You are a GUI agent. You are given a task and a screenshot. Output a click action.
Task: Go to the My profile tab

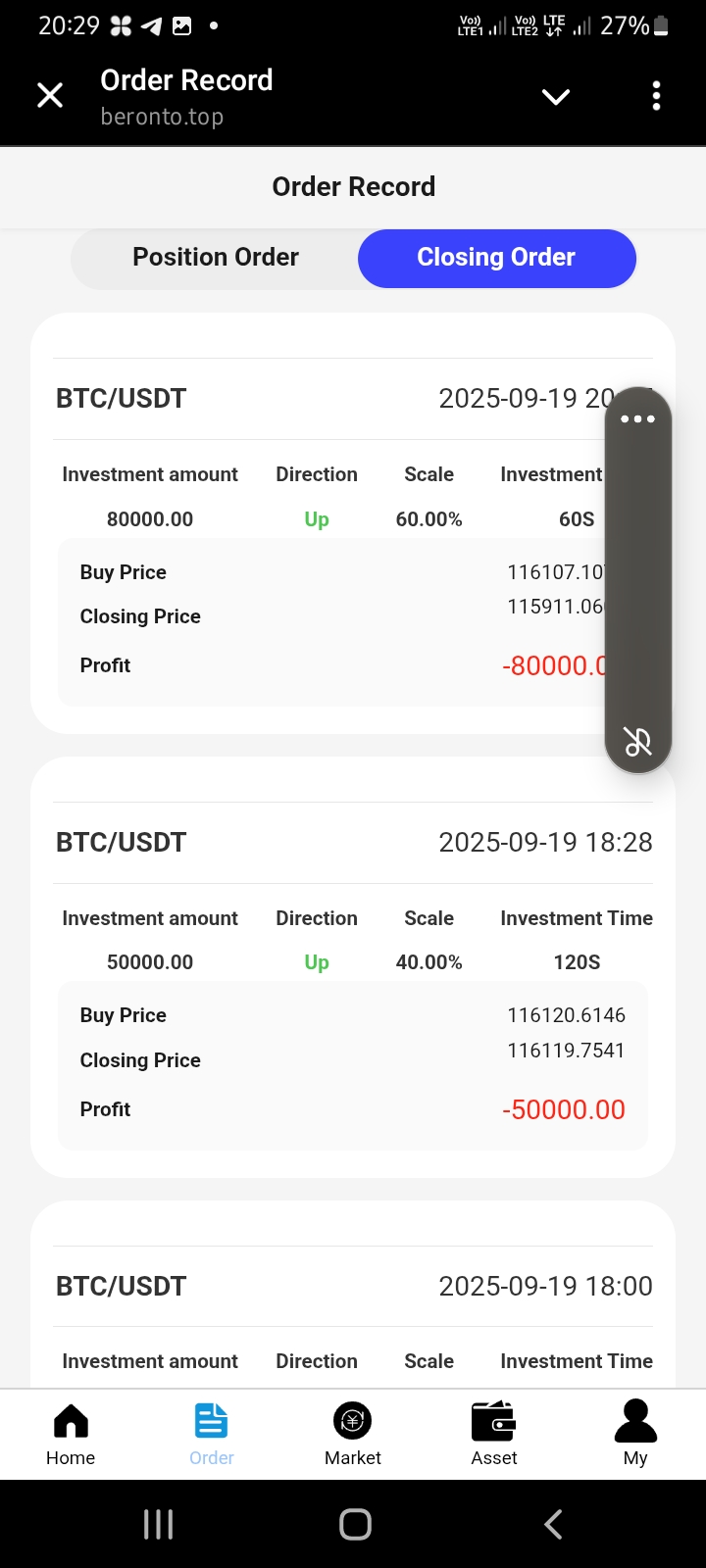[x=635, y=1433]
